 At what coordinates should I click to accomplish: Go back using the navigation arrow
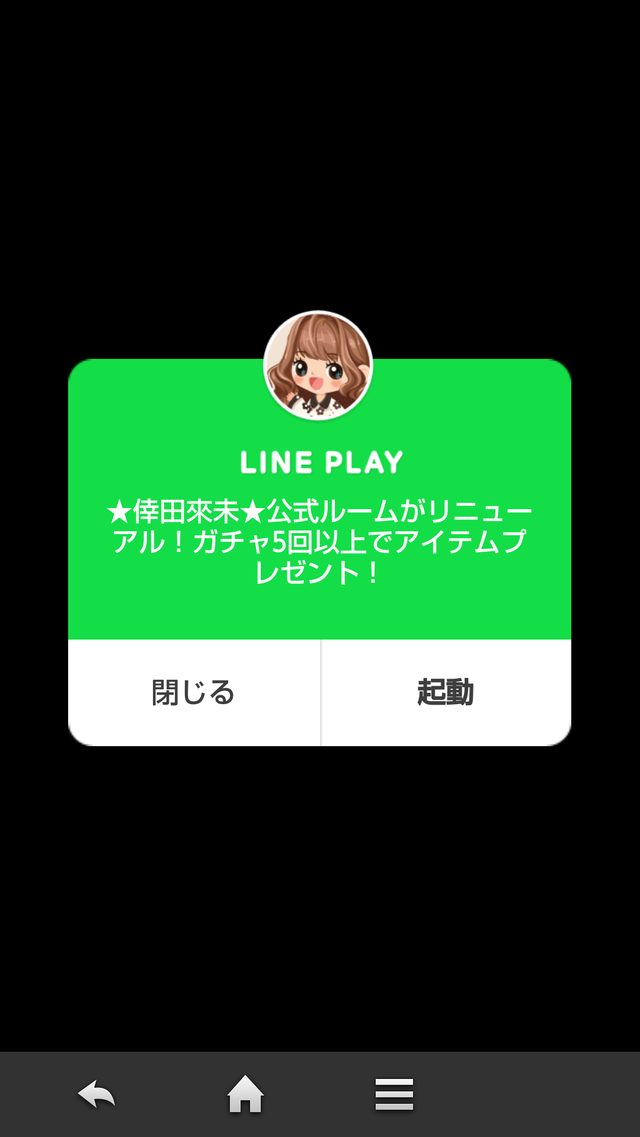pyautogui.click(x=97, y=1094)
